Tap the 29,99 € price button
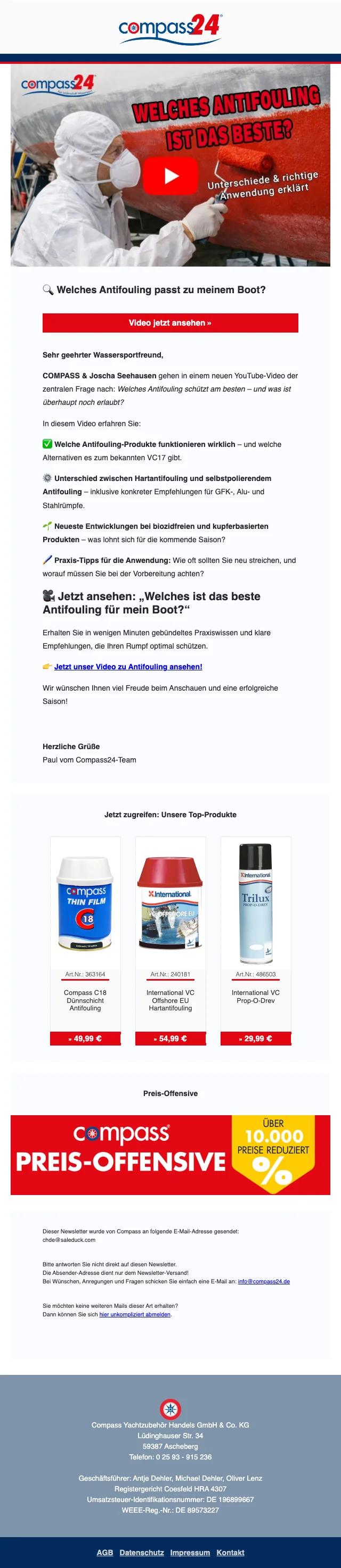Viewport: 341px width, 1568px height. [256, 1039]
